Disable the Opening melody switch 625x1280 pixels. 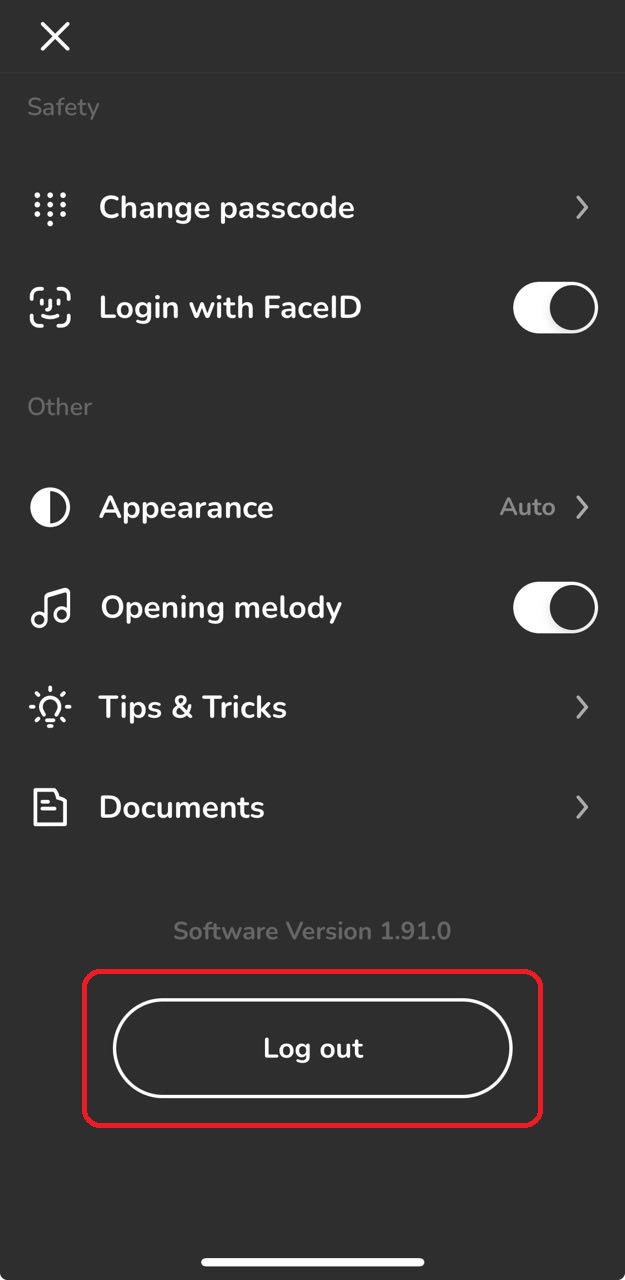pos(555,607)
